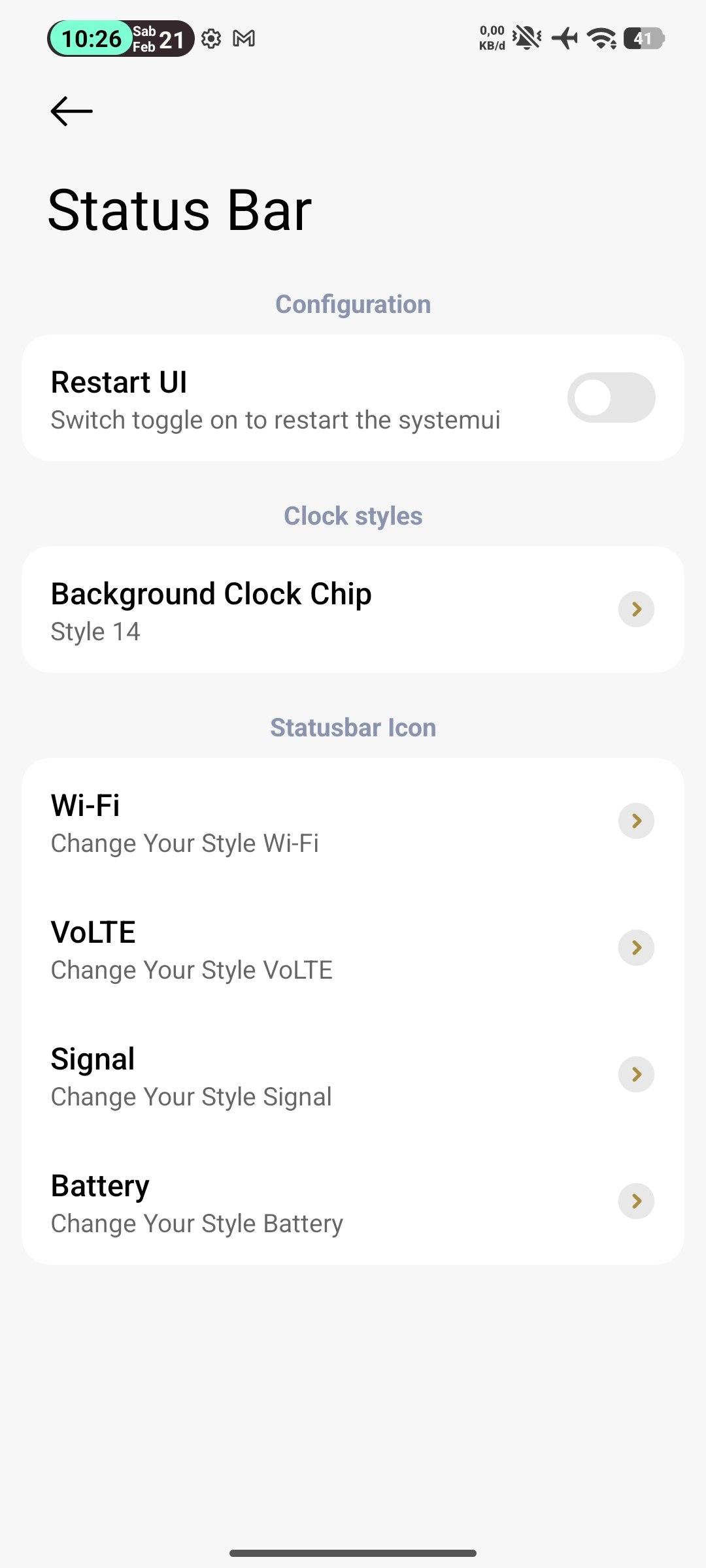Open Signal icon style settings
This screenshot has height=1568, width=706.
[353, 1075]
